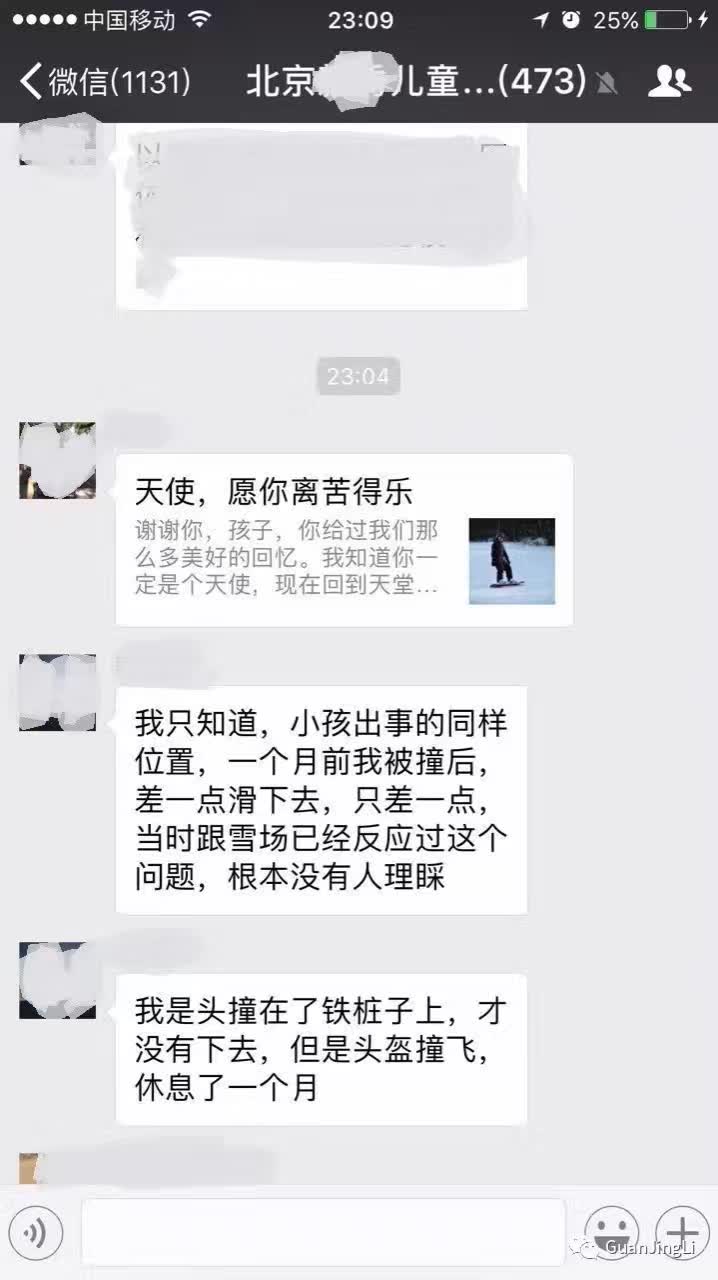Screen dimensions: 718x1280
Task: Open the shared article 天使，愿你离苦得乐
Action: tap(344, 540)
